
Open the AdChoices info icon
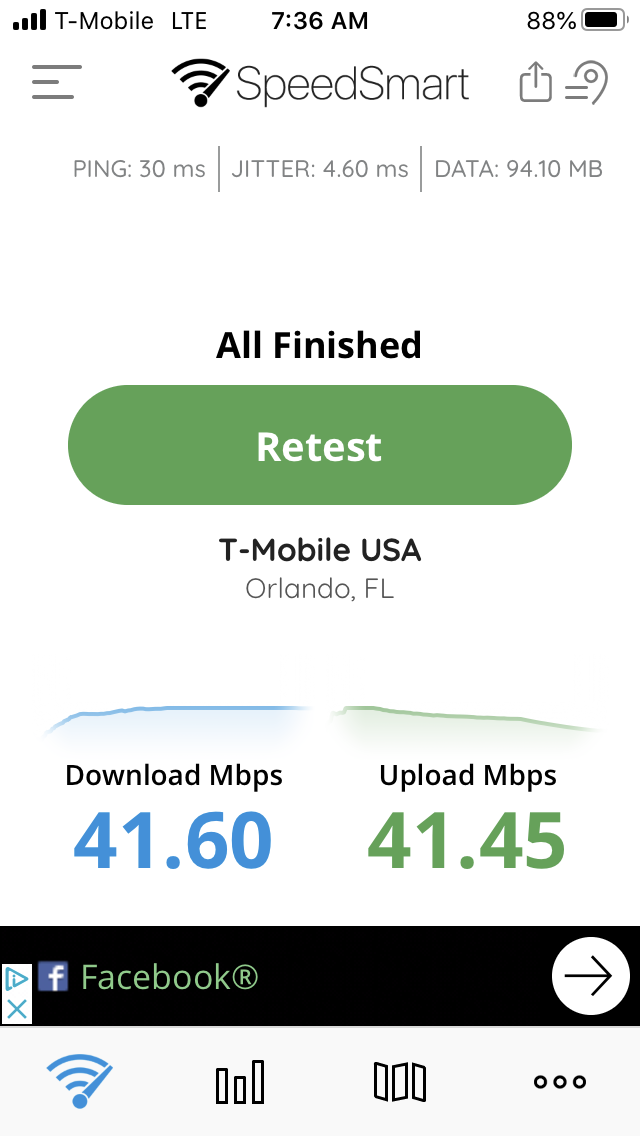click(x=16, y=980)
